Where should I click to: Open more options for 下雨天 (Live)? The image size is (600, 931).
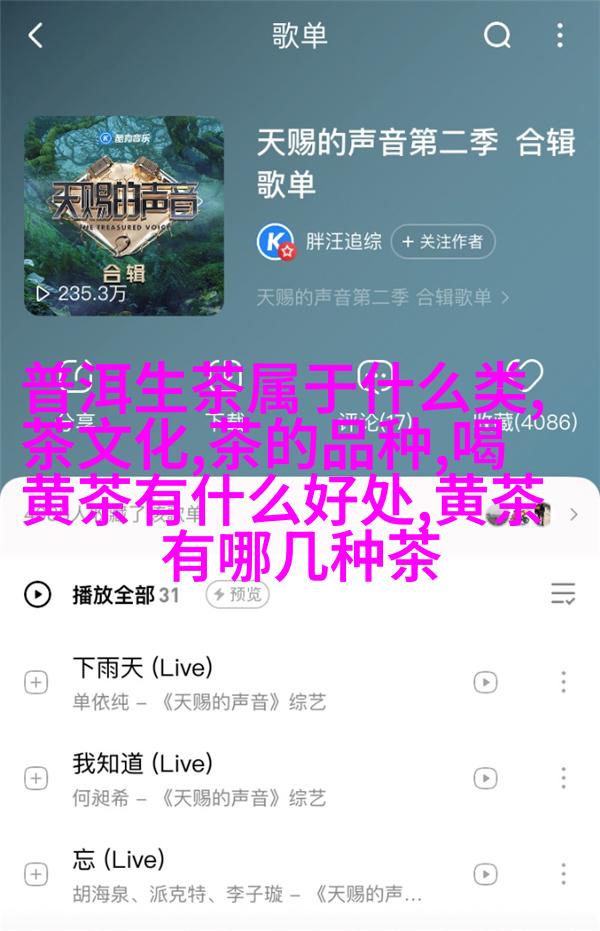pyautogui.click(x=563, y=682)
